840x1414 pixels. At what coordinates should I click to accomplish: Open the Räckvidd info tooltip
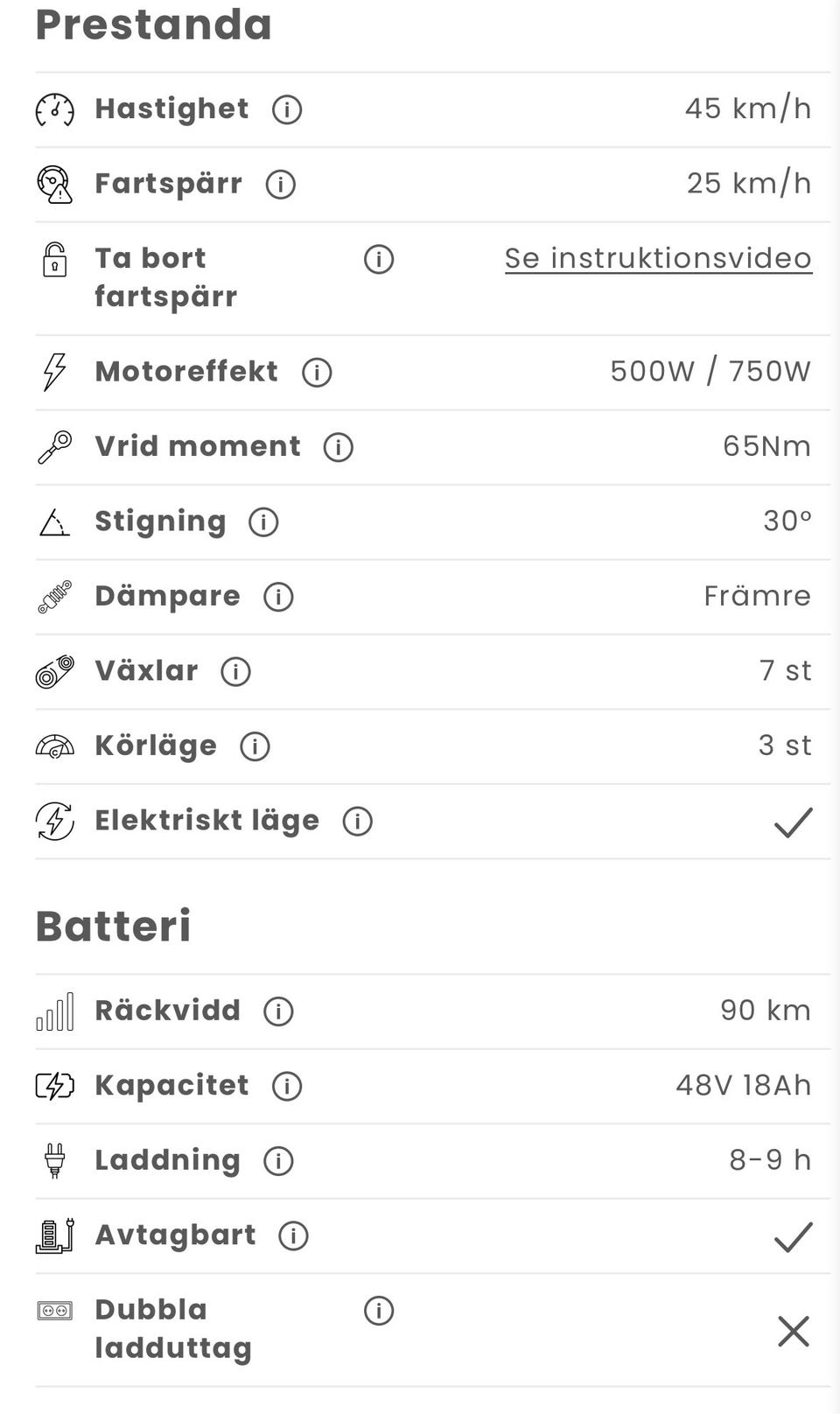point(278,1011)
